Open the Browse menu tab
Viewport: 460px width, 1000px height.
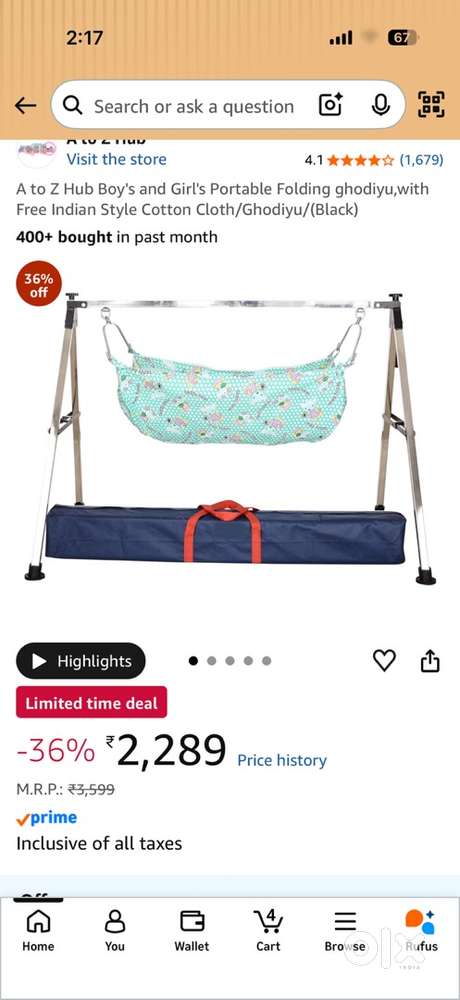pos(345,930)
